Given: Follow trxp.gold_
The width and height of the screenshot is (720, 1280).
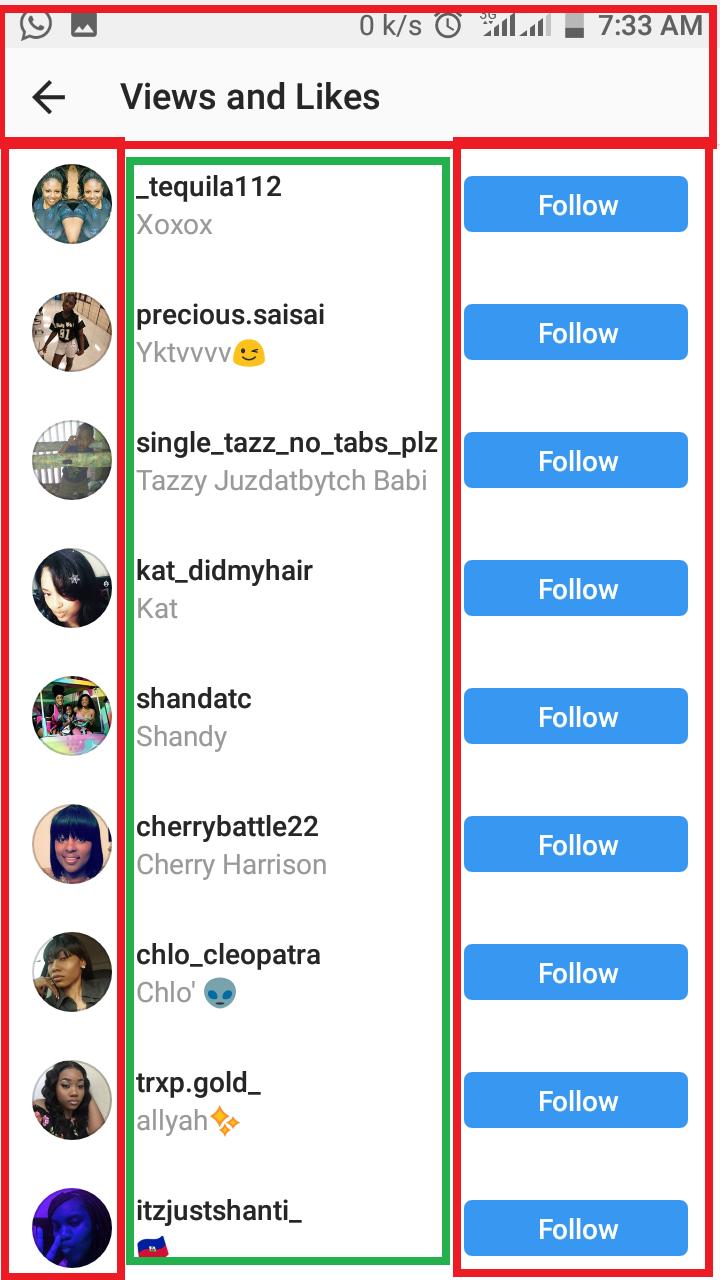Looking at the screenshot, I should click(x=576, y=1101).
